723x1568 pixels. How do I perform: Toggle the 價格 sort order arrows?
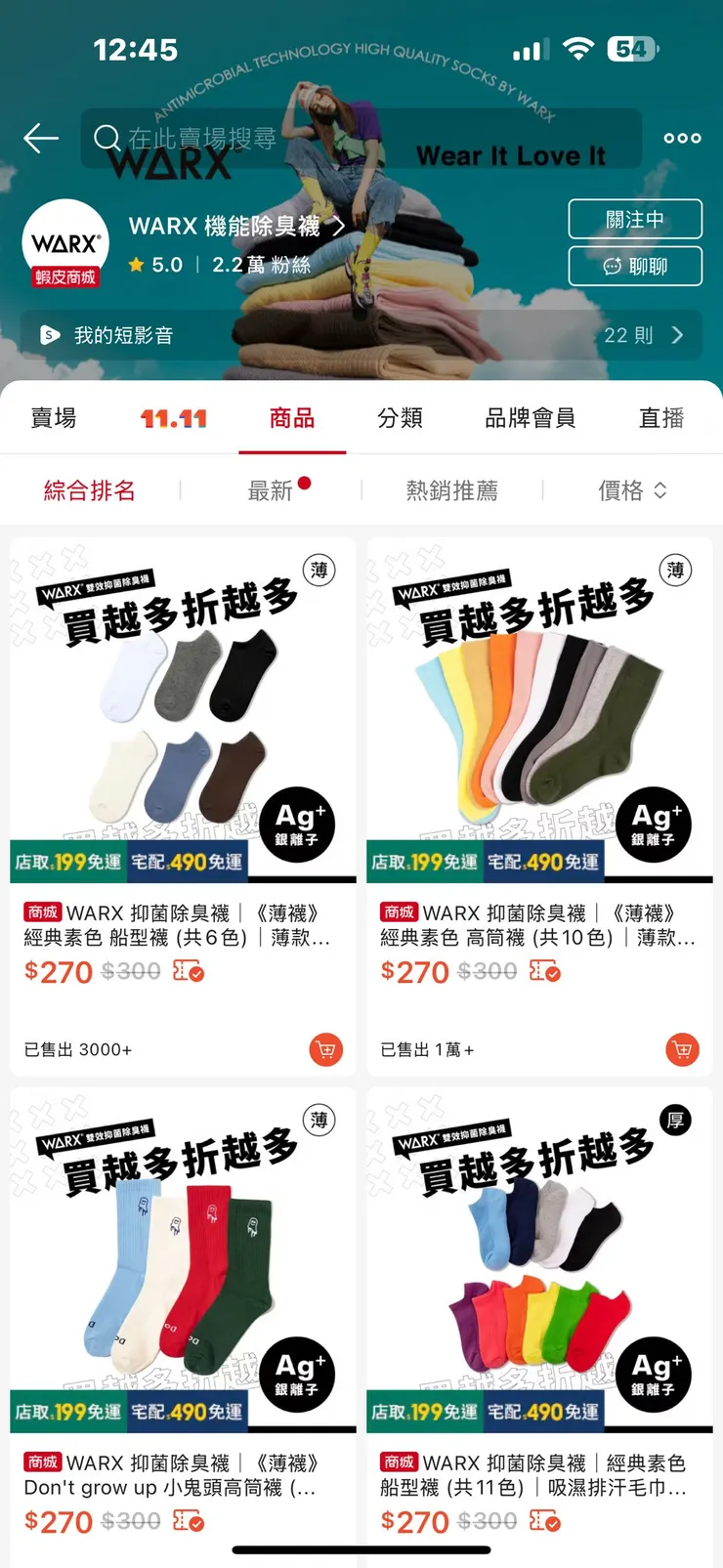[662, 490]
